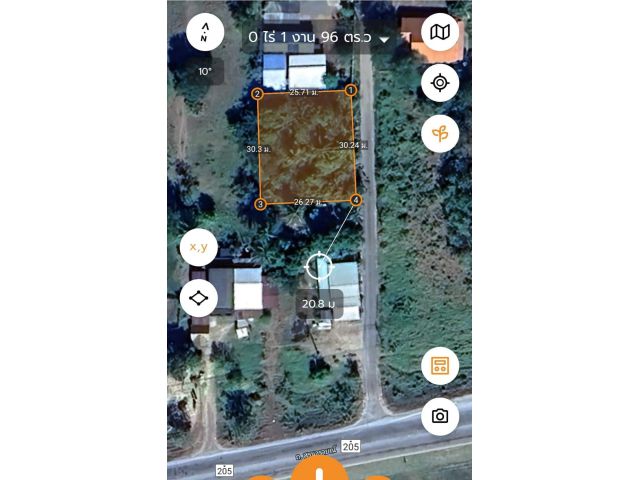Tap the north compass button
The width and height of the screenshot is (640, 480).
205,32
